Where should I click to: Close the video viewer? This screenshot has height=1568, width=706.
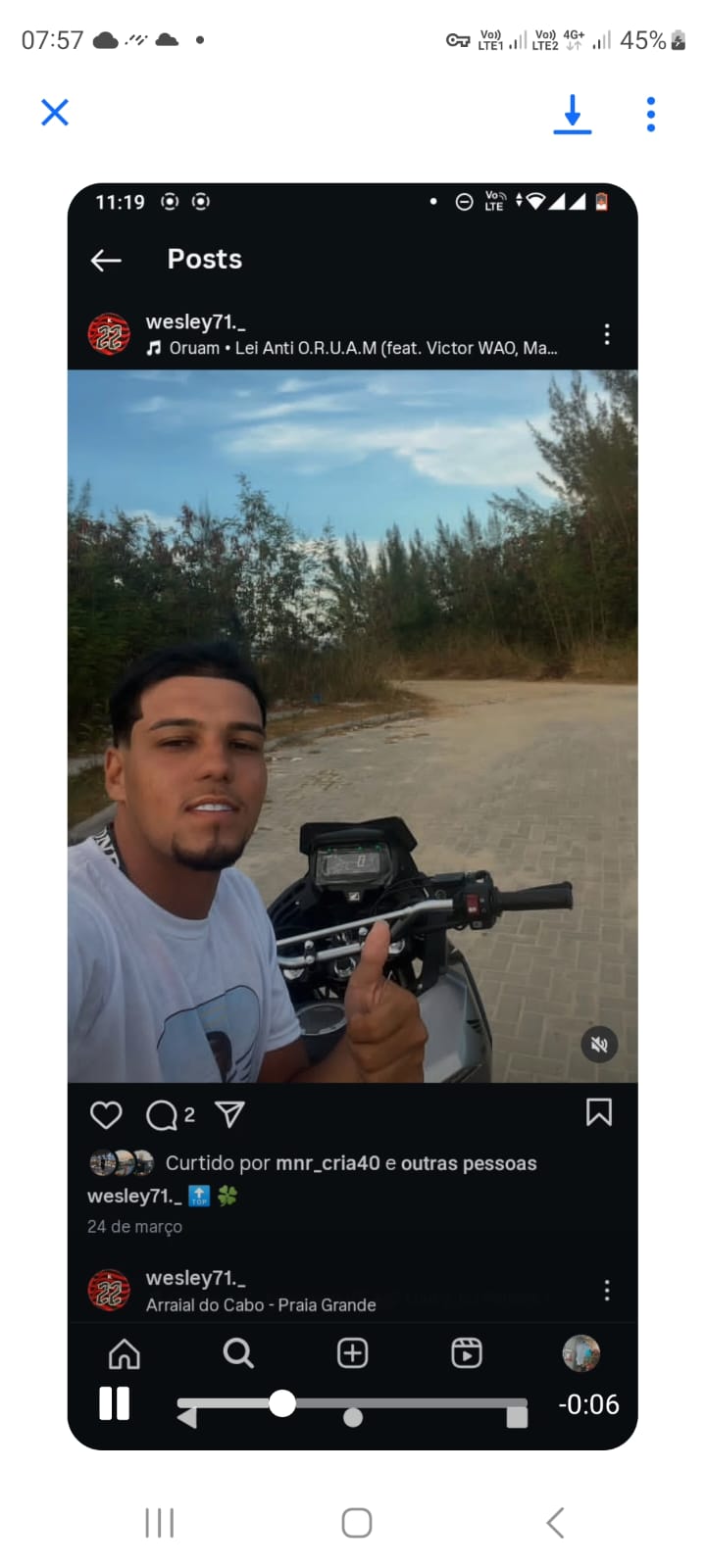point(55,113)
